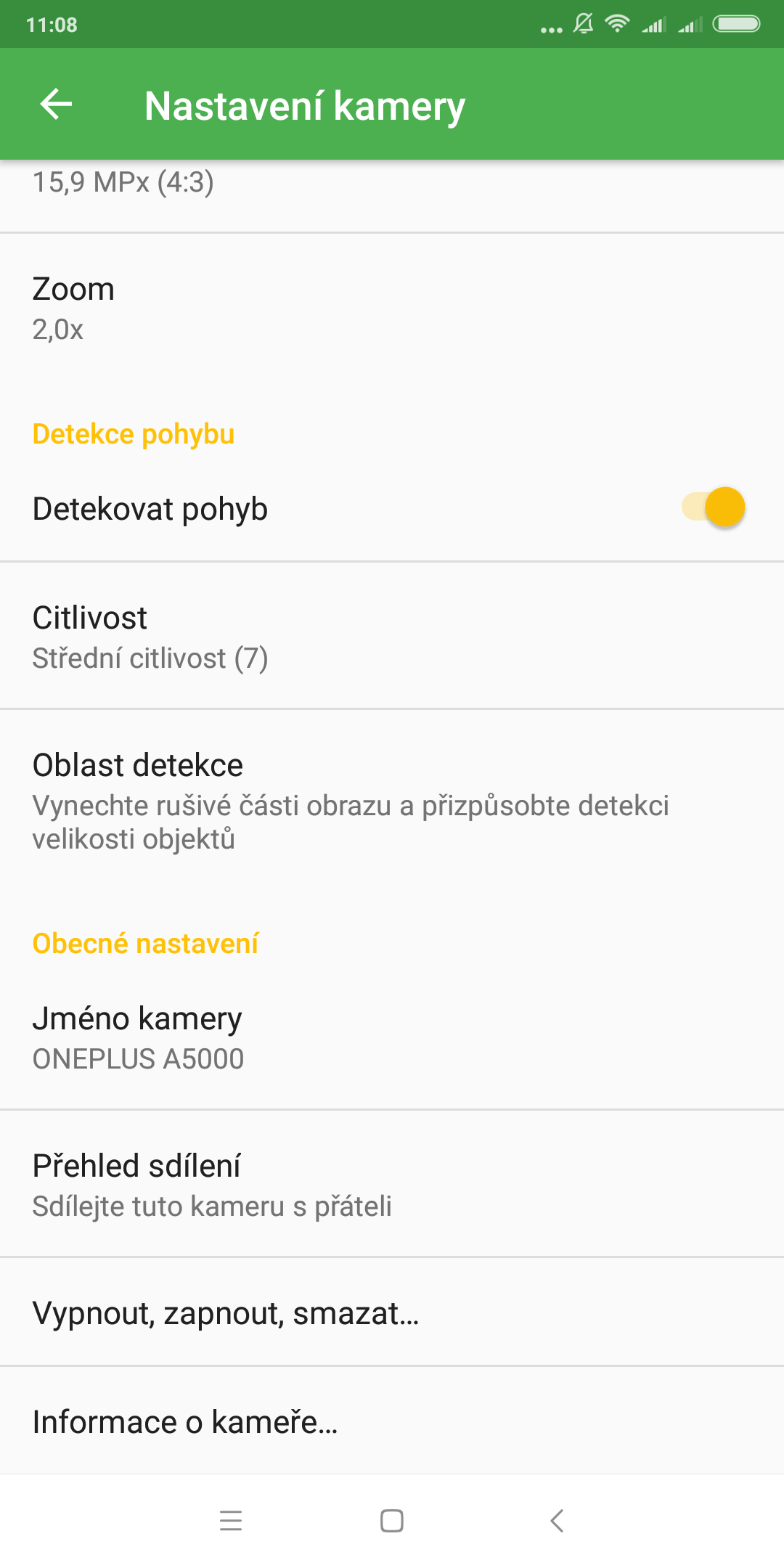Open Přehled sdílení
Screen dimensions: 784x1568
(x=392, y=1185)
